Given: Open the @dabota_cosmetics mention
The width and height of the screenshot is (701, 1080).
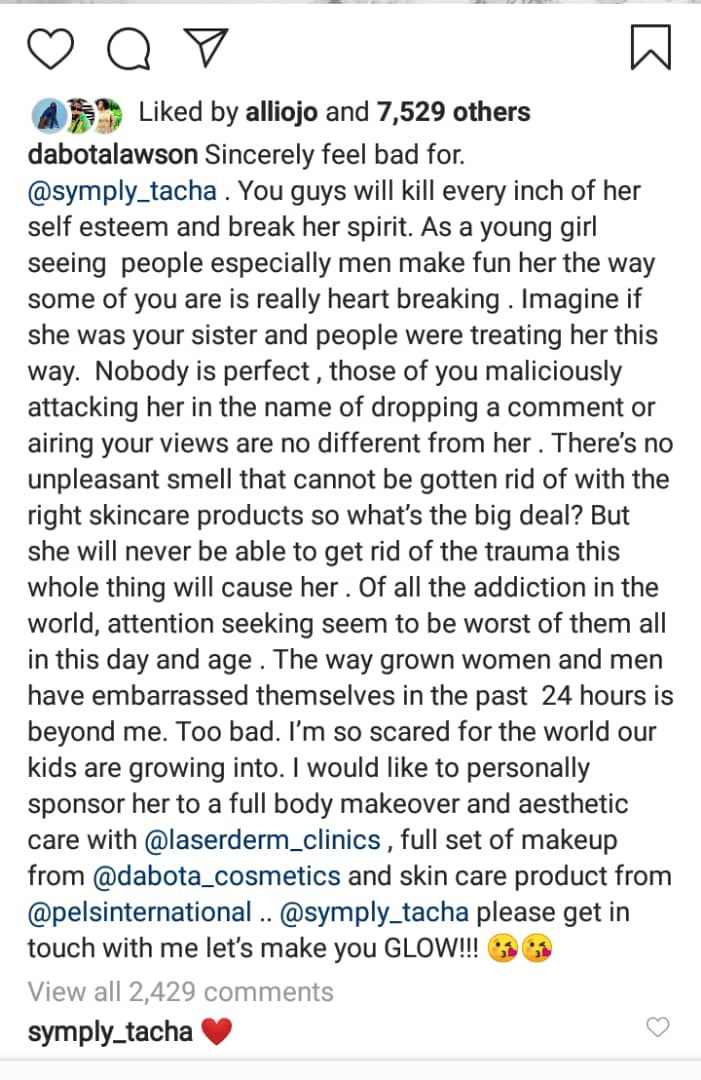Looking at the screenshot, I should tap(216, 877).
